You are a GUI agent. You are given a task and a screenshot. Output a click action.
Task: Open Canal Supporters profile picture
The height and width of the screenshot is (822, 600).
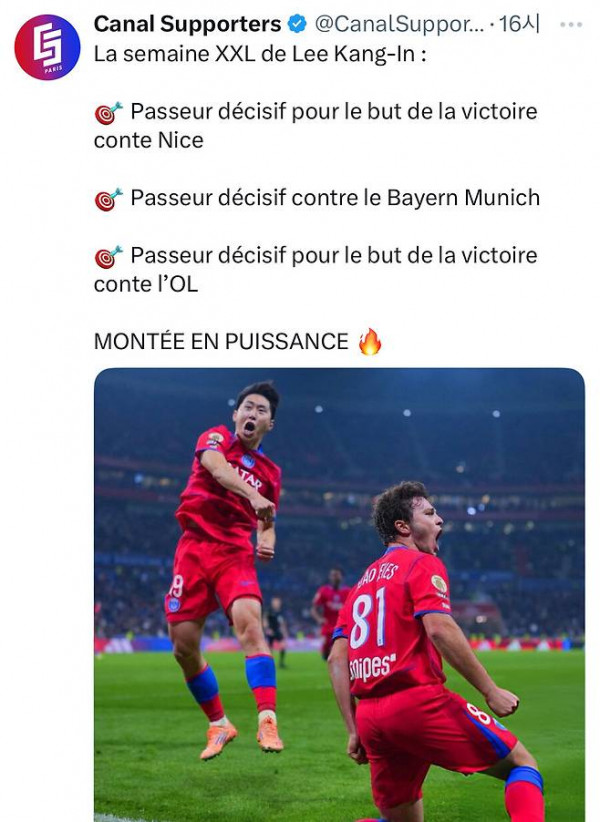pos(47,47)
